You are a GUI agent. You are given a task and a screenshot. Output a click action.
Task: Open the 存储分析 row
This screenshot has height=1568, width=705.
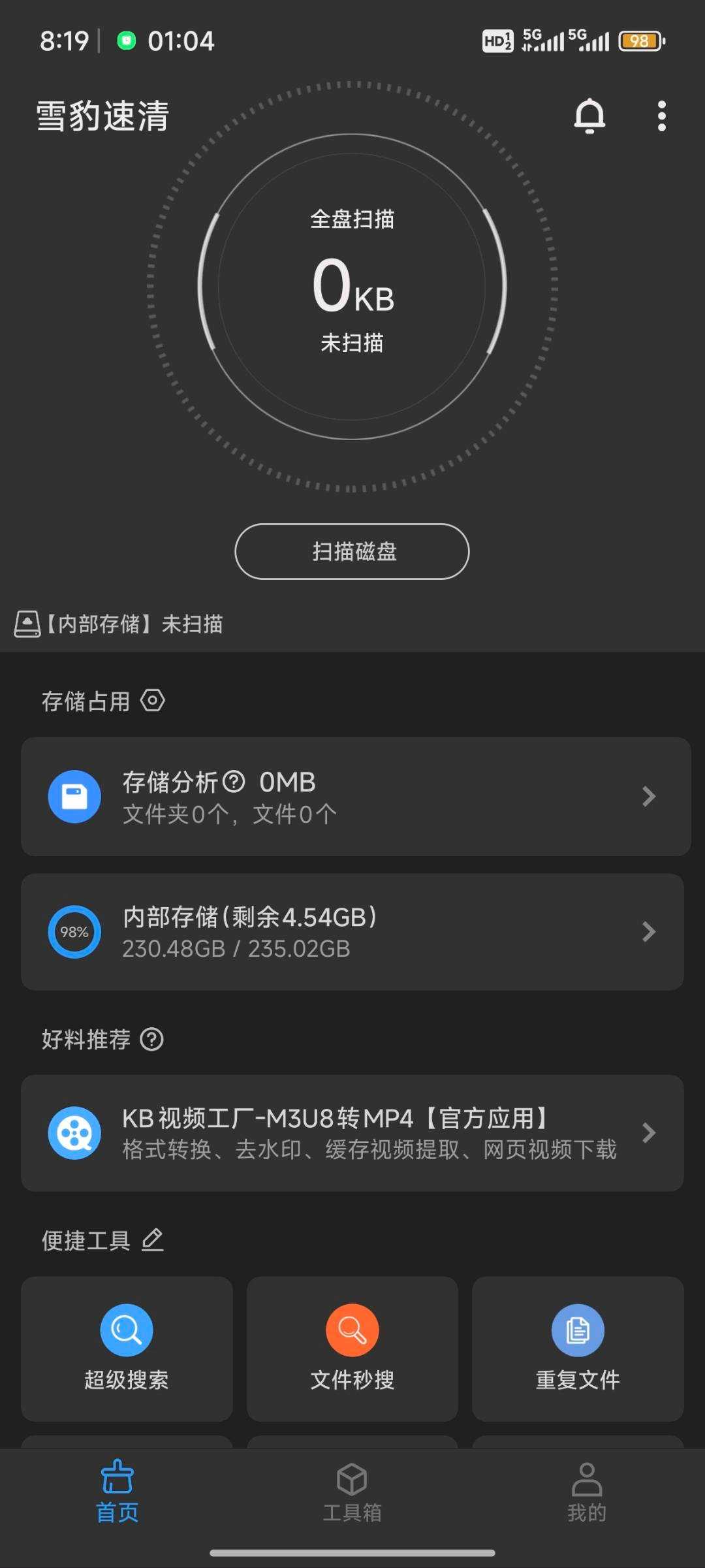coord(356,797)
